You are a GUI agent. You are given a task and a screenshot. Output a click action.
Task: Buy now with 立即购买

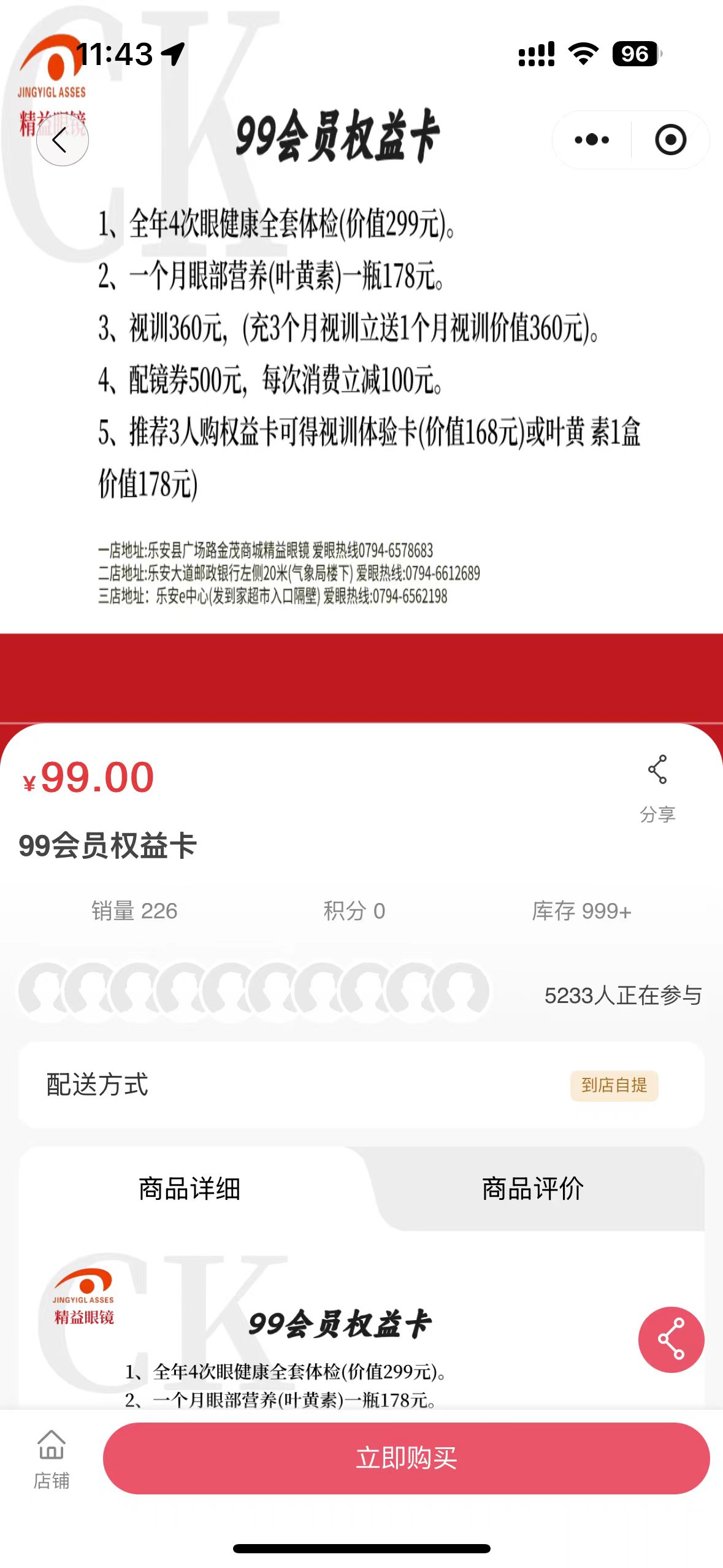pyautogui.click(x=406, y=1458)
